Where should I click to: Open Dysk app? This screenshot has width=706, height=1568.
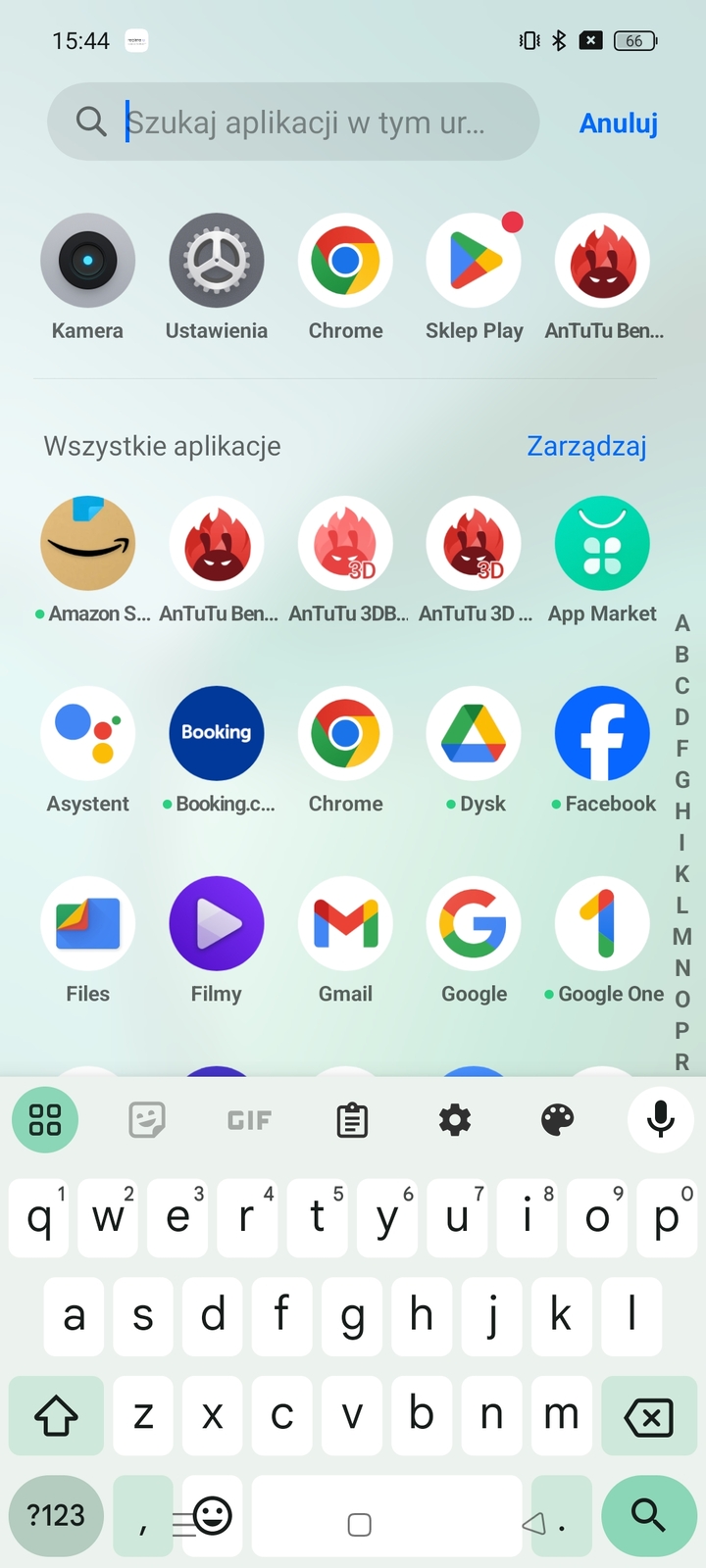(x=474, y=734)
